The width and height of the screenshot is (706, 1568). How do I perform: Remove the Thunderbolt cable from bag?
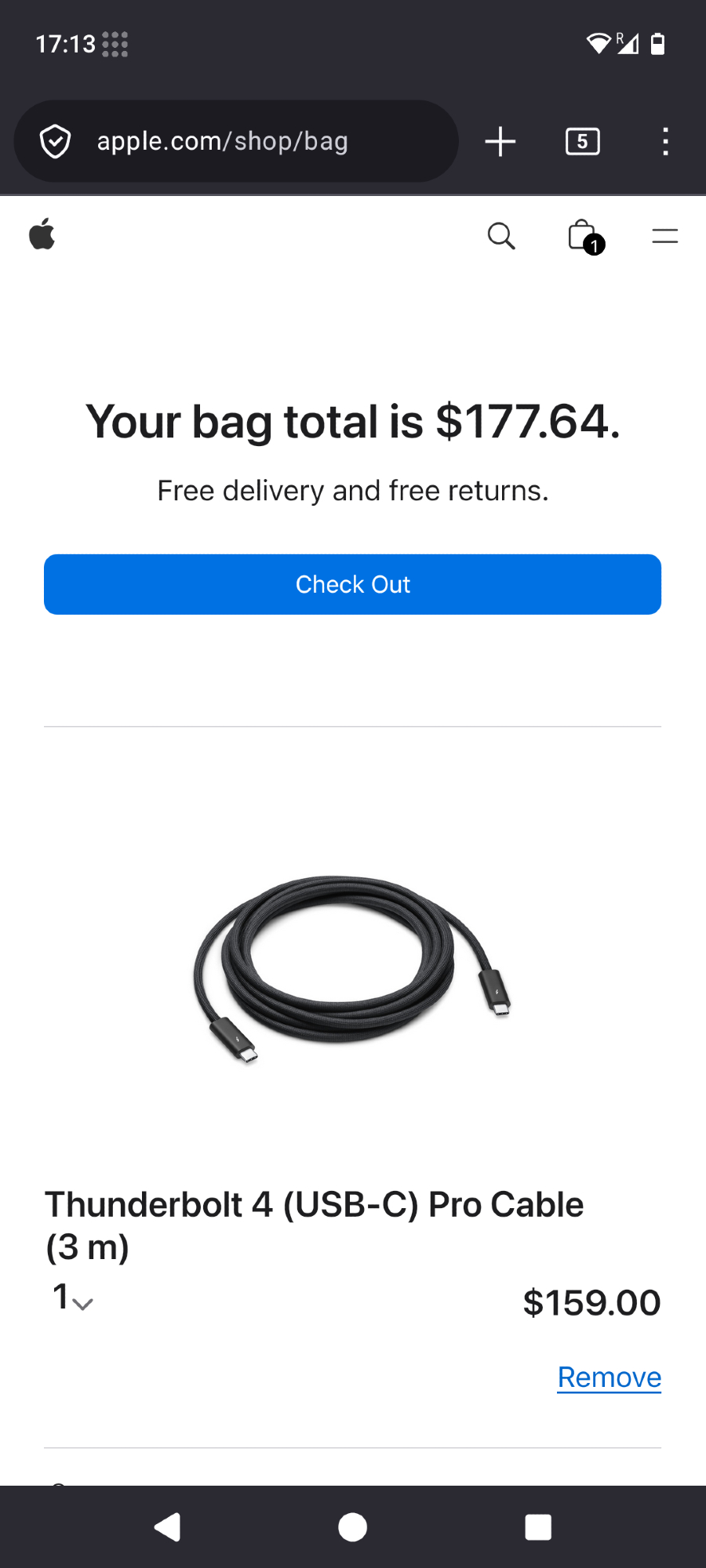pos(609,1377)
